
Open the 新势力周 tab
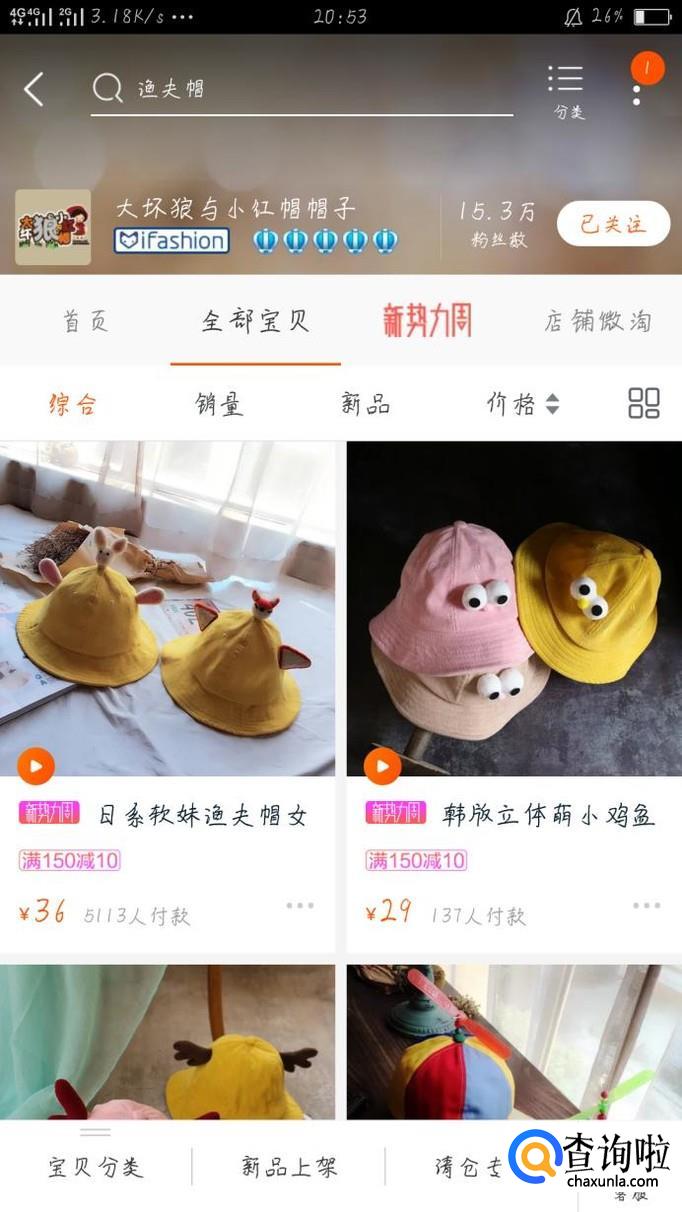(427, 321)
